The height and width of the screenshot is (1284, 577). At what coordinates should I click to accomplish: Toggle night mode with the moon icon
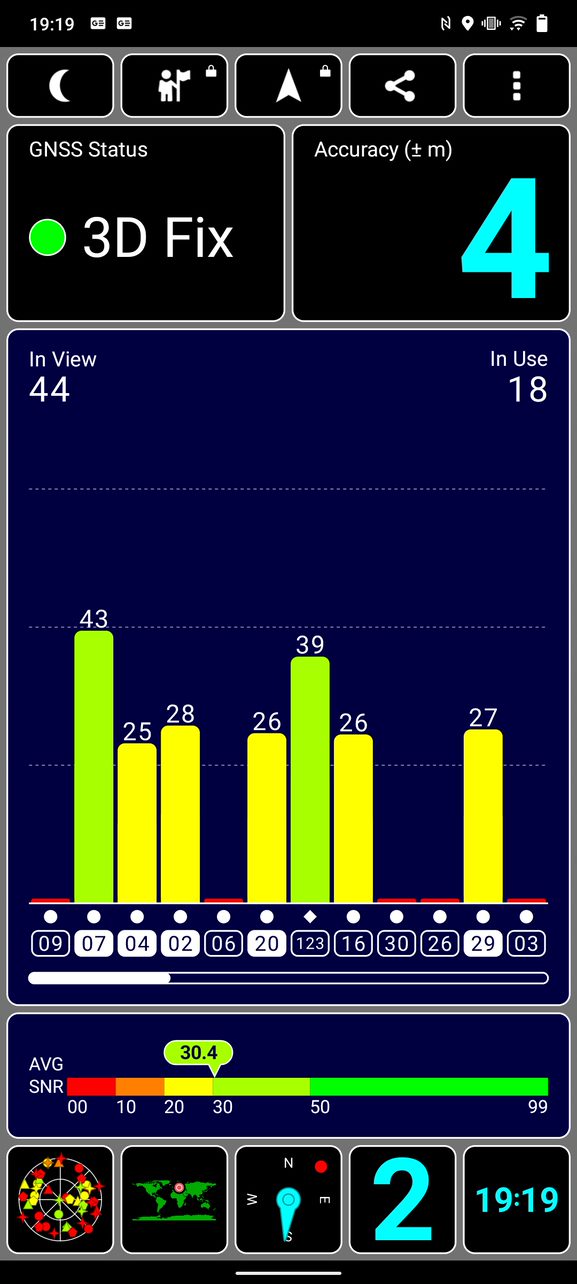[x=60, y=86]
